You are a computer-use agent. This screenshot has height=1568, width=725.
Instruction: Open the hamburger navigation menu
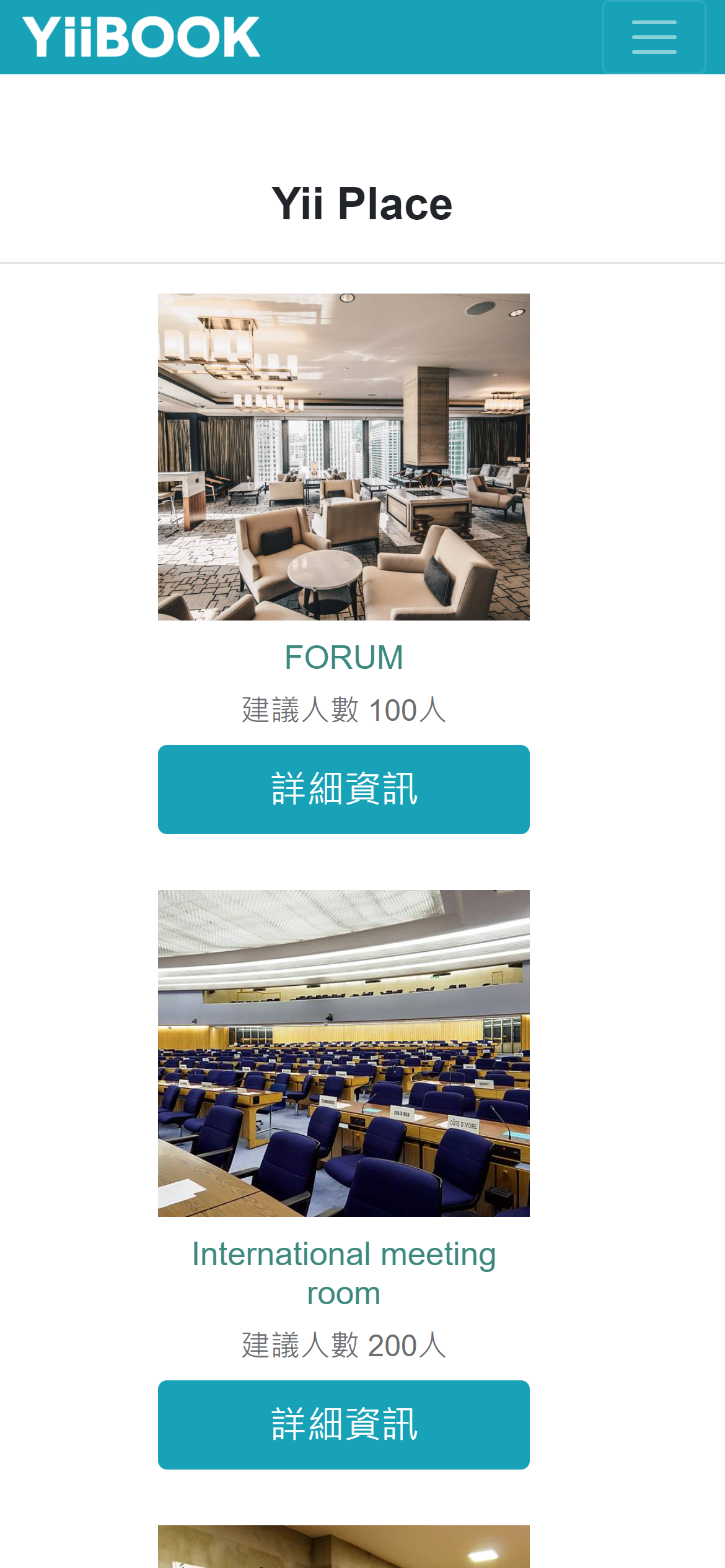pyautogui.click(x=654, y=37)
